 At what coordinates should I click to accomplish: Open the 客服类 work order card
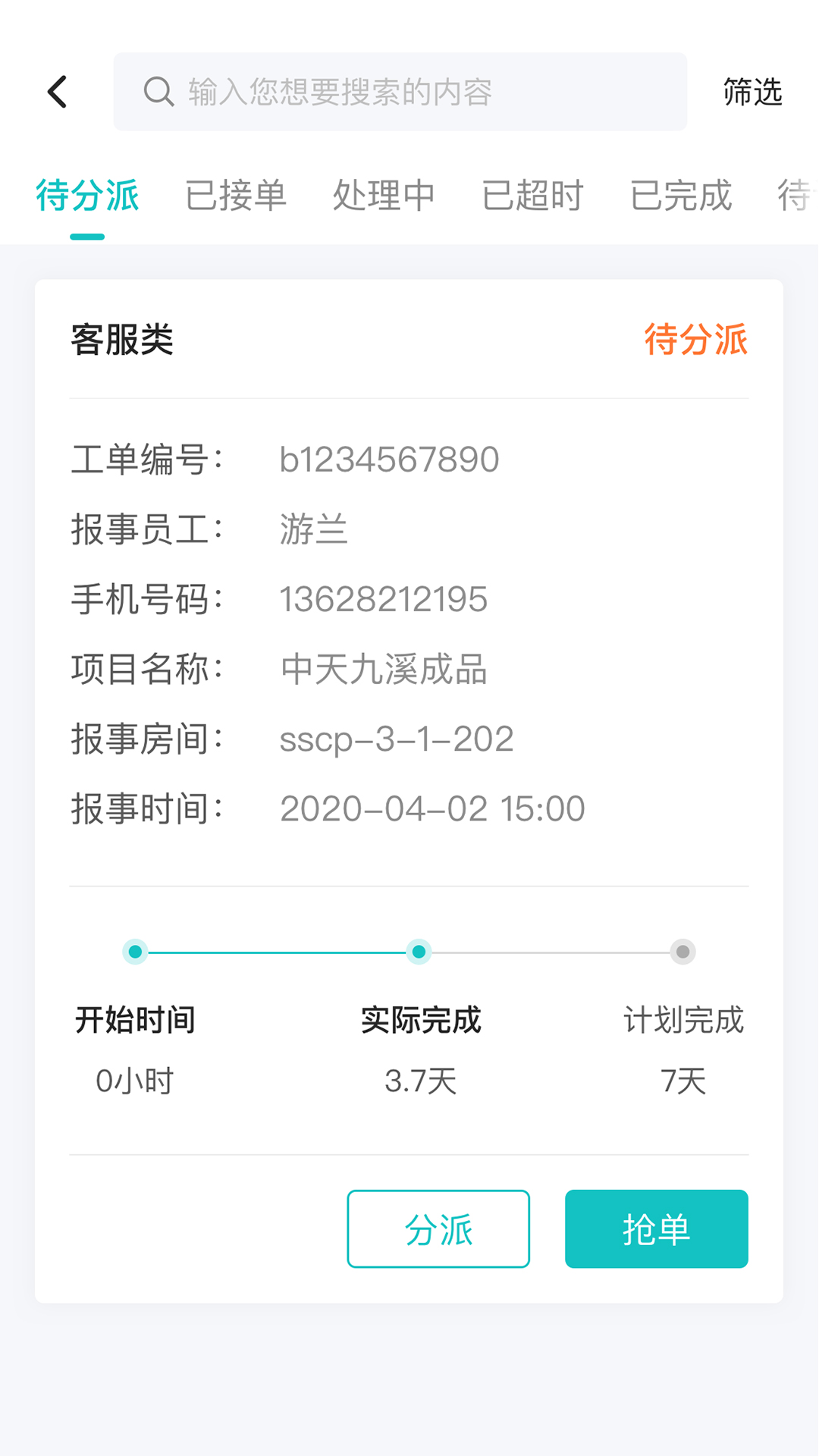(x=409, y=791)
